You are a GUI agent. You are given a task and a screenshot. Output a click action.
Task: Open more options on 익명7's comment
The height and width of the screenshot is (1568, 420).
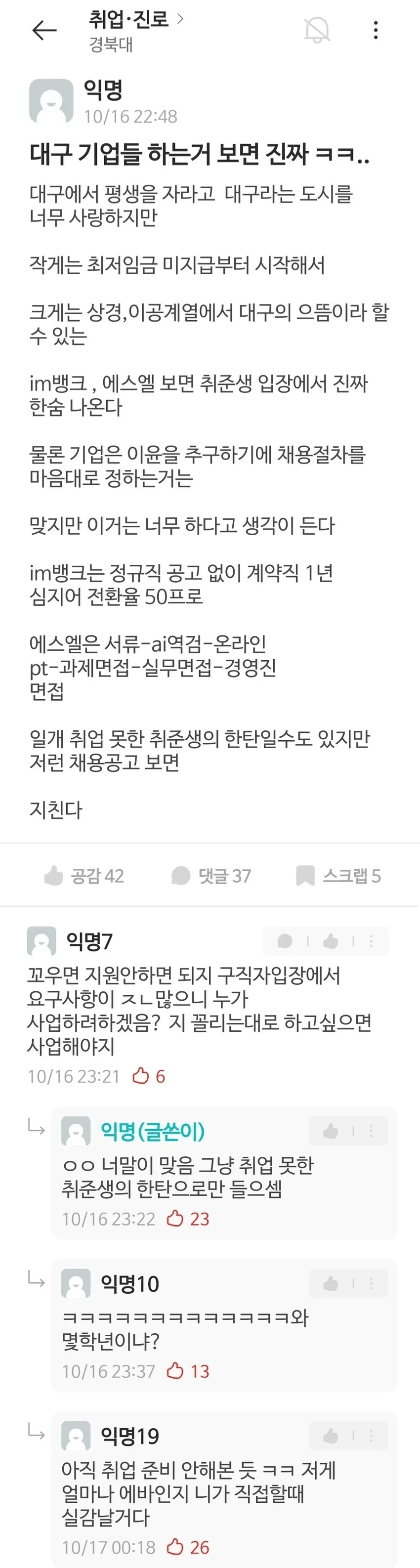coord(371,942)
